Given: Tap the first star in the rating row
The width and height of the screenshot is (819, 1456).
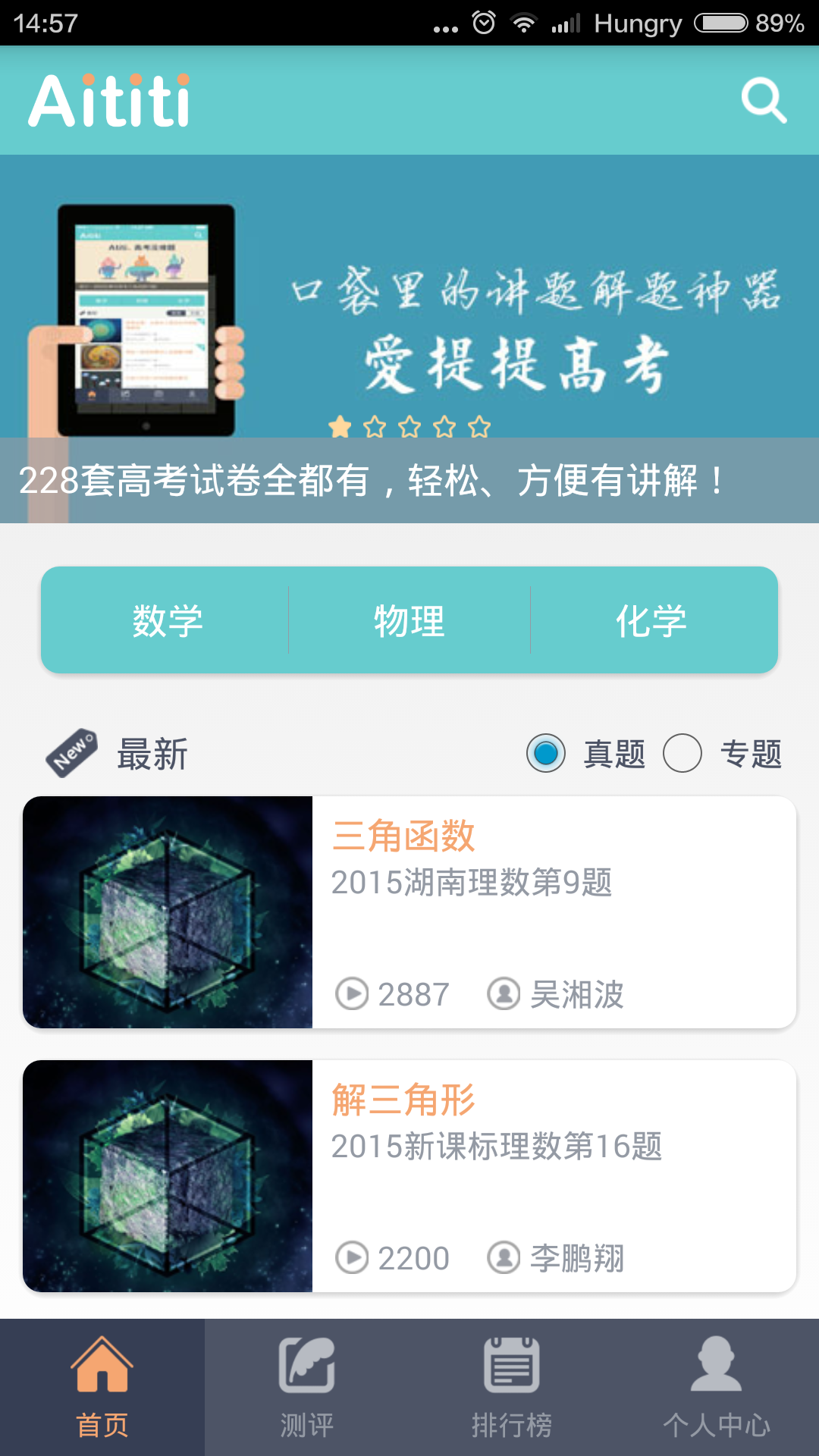Looking at the screenshot, I should 339,427.
